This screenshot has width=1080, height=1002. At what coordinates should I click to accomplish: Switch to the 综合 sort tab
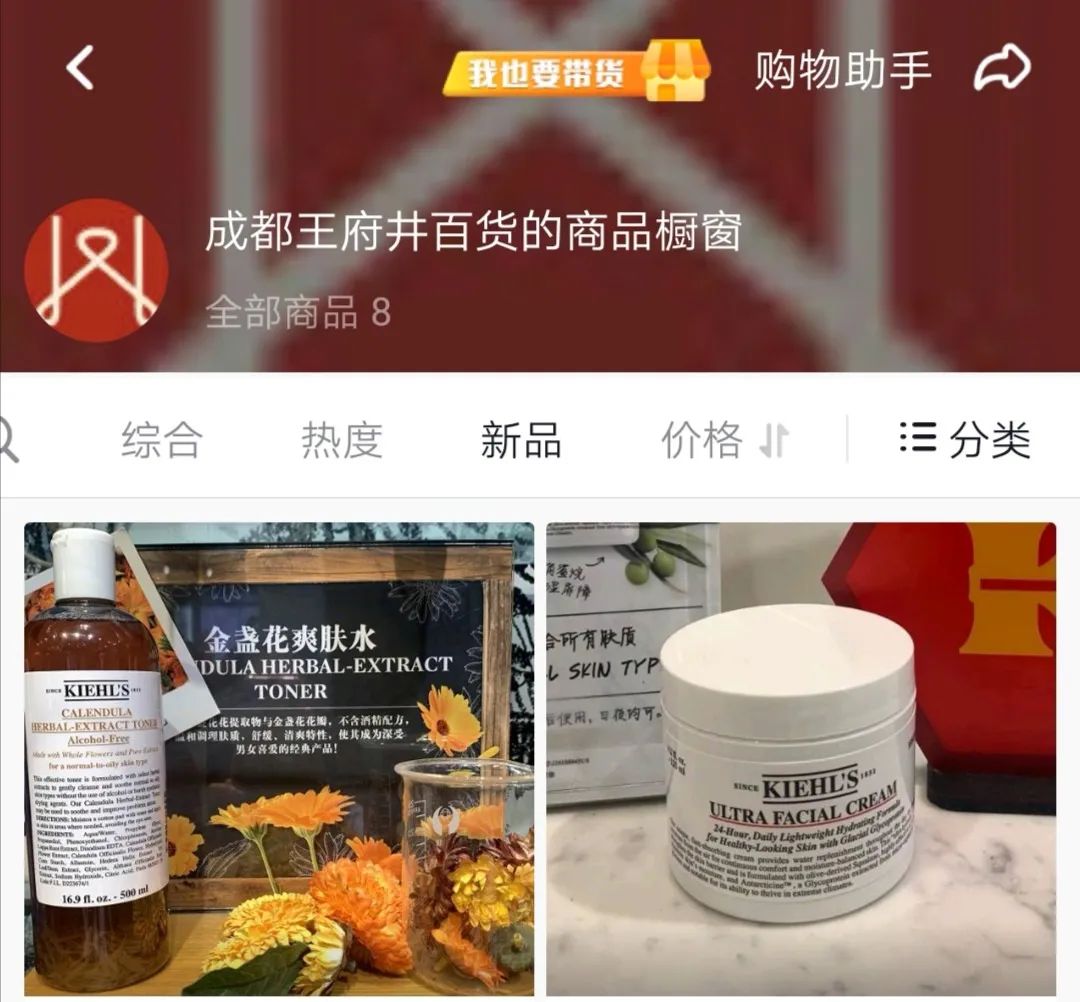point(162,440)
